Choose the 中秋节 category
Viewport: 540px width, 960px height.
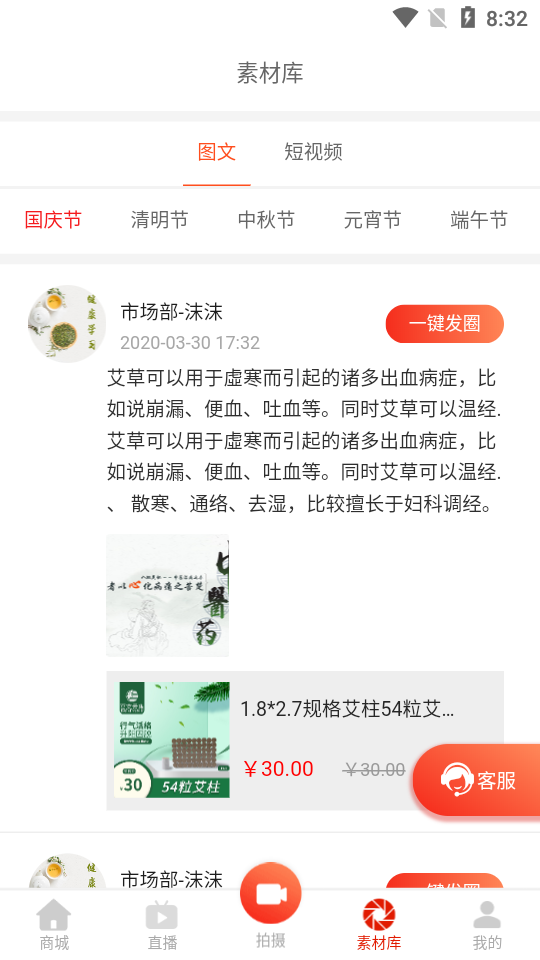[266, 220]
